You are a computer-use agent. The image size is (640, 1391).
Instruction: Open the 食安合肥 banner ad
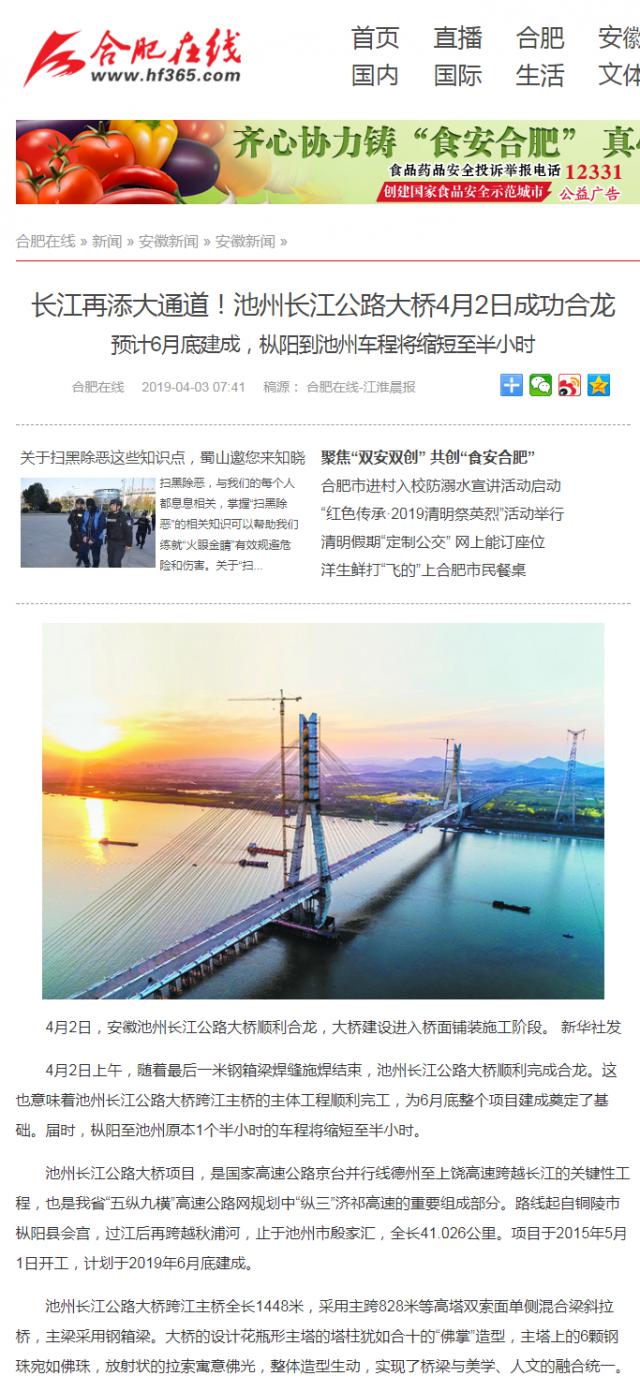(327, 162)
